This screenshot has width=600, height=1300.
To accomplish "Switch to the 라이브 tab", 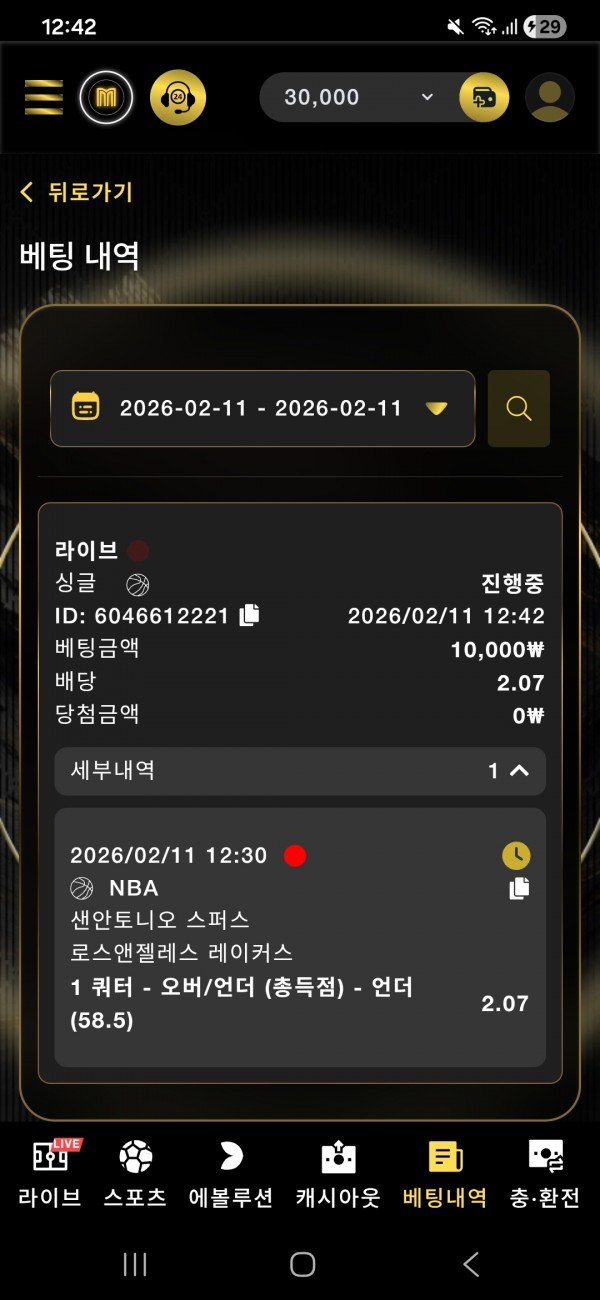I will [50, 1172].
